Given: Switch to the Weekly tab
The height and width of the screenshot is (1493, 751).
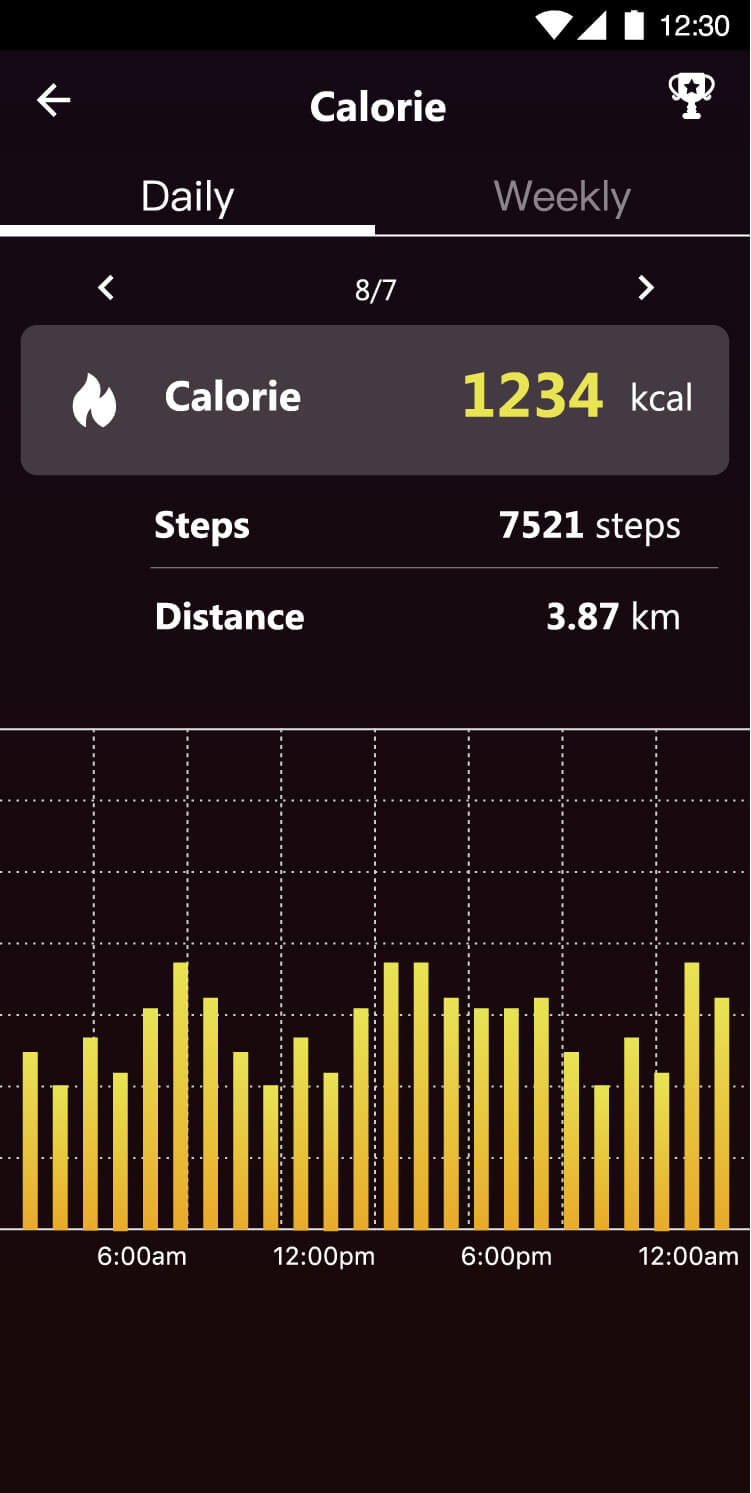Looking at the screenshot, I should tap(562, 197).
